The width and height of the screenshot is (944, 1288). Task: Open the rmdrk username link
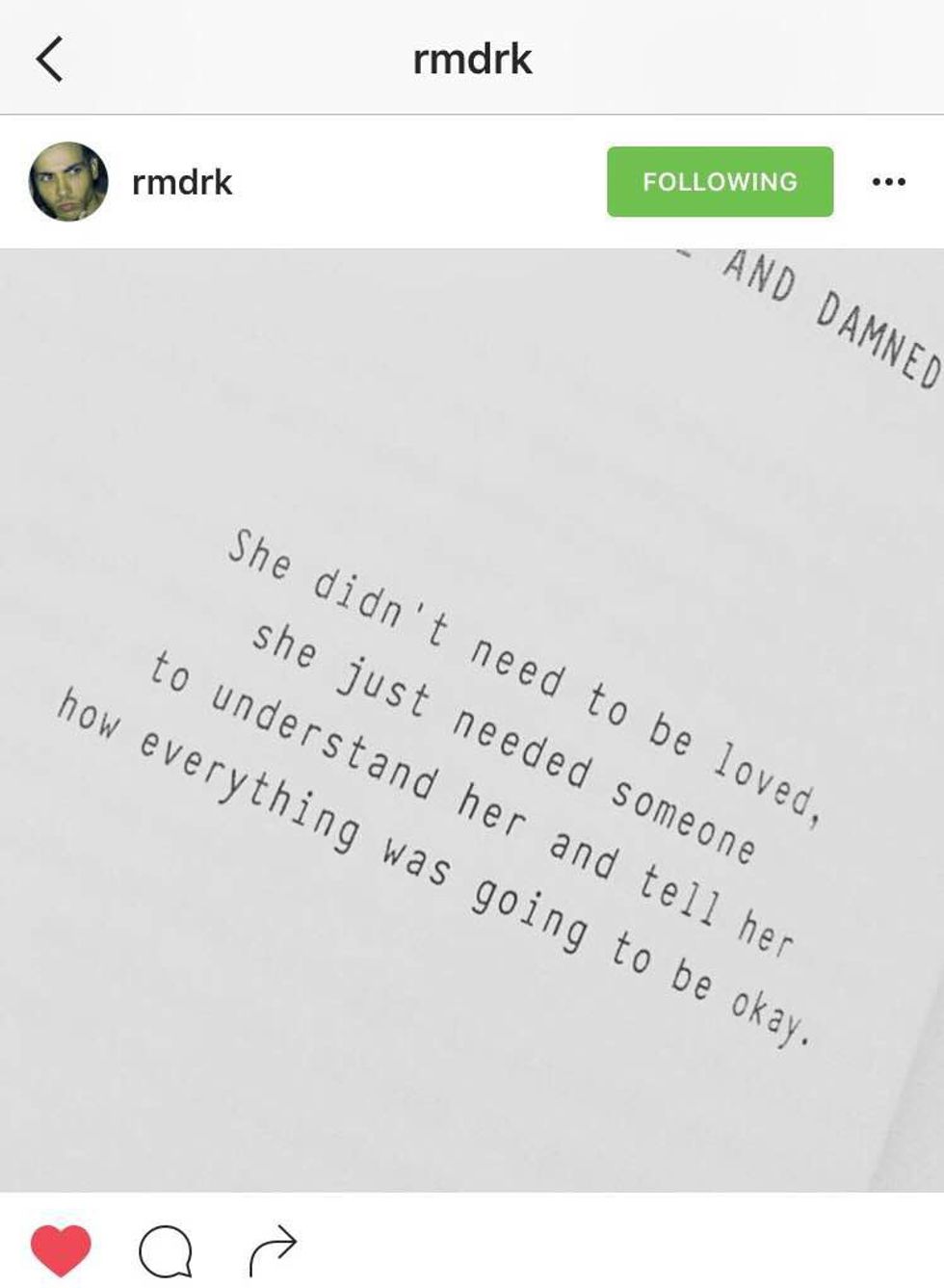click(x=182, y=182)
